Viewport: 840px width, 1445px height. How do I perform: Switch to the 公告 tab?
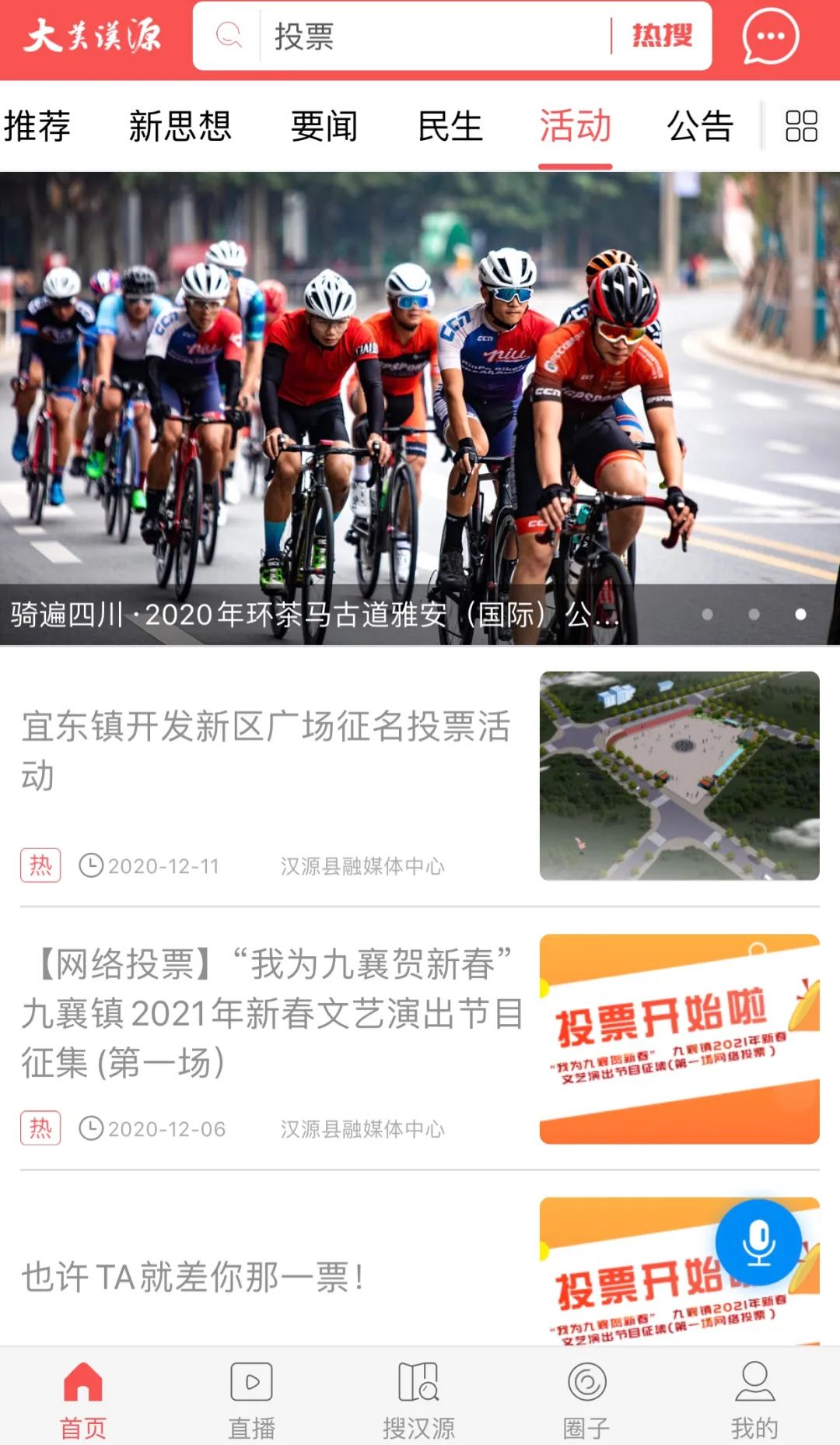point(700,126)
